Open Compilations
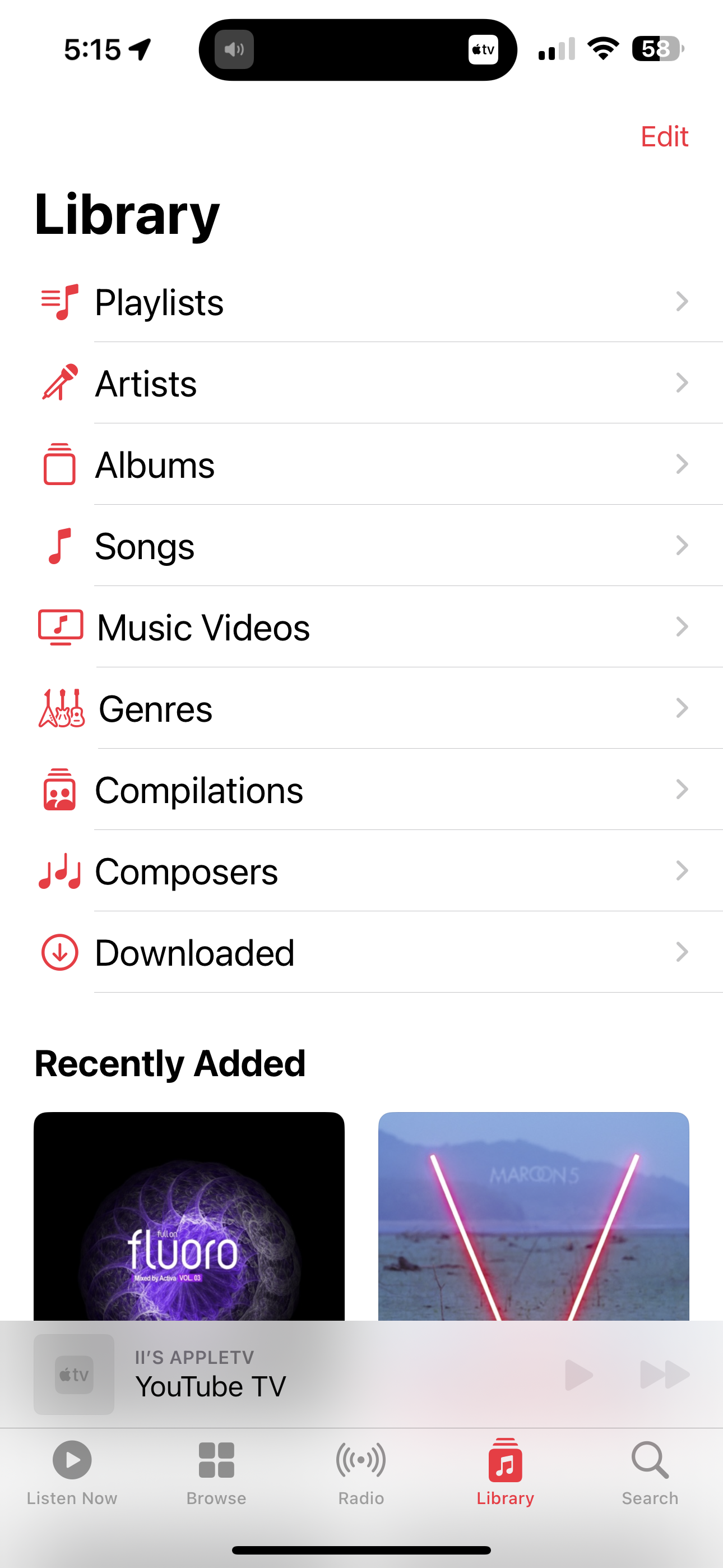 361,790
